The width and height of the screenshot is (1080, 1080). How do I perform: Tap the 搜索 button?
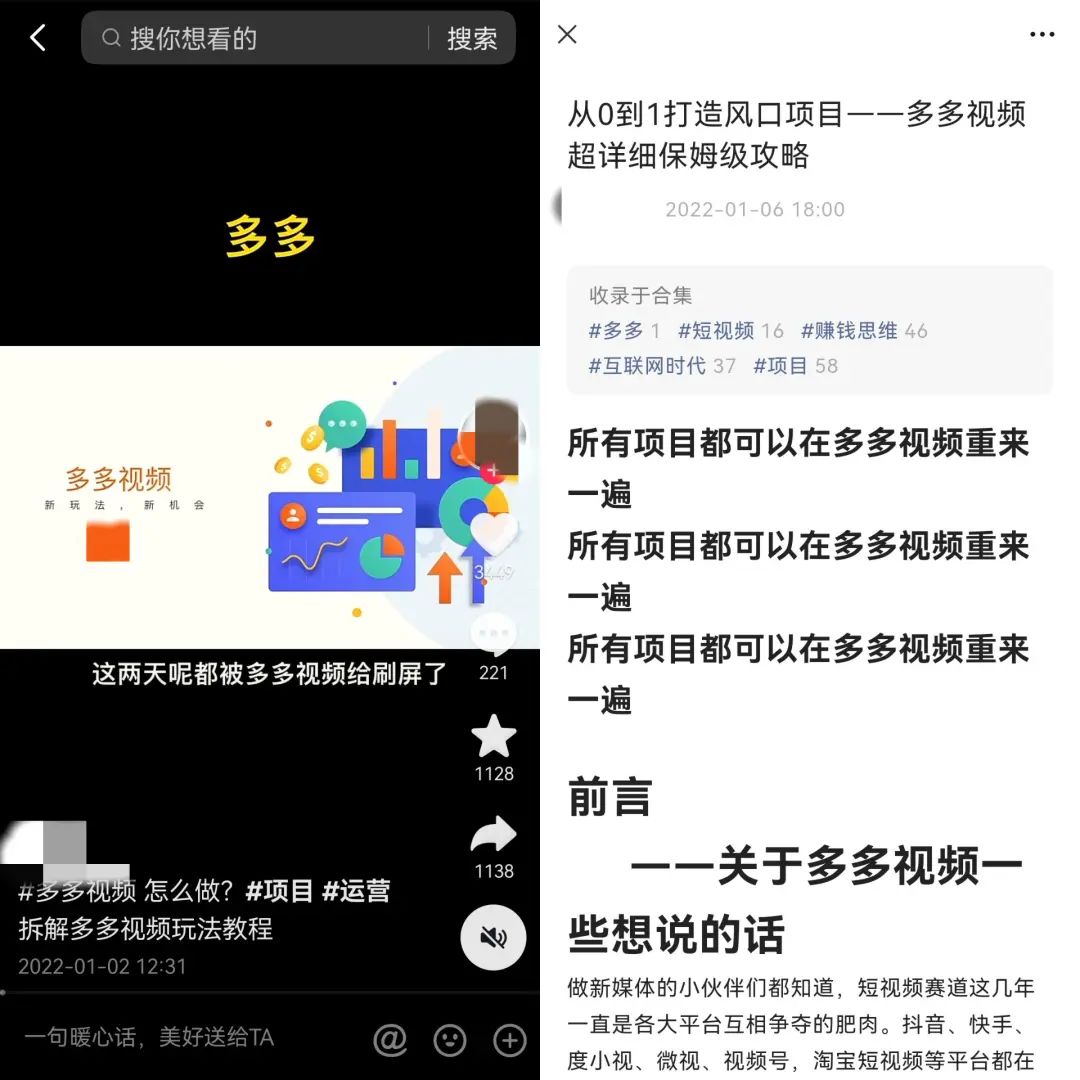(472, 38)
